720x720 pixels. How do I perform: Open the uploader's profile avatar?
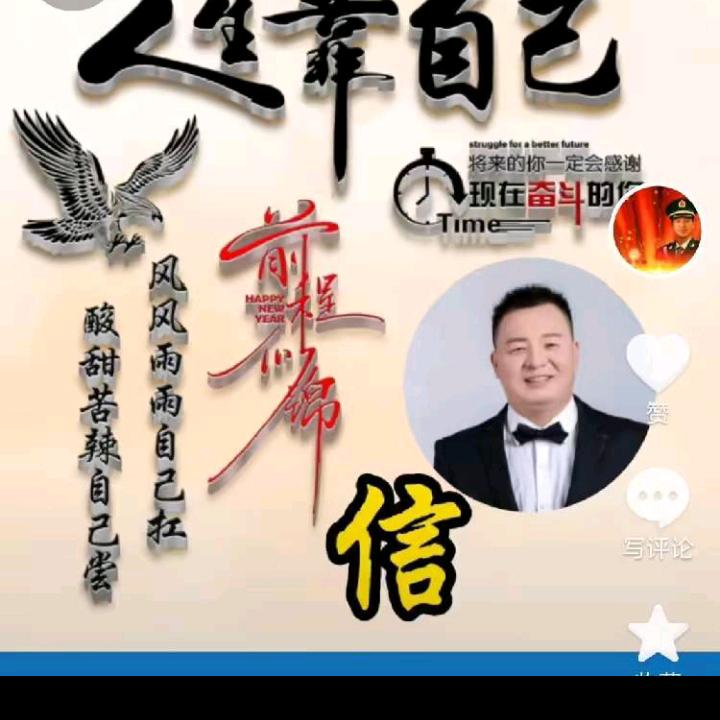pos(658,229)
